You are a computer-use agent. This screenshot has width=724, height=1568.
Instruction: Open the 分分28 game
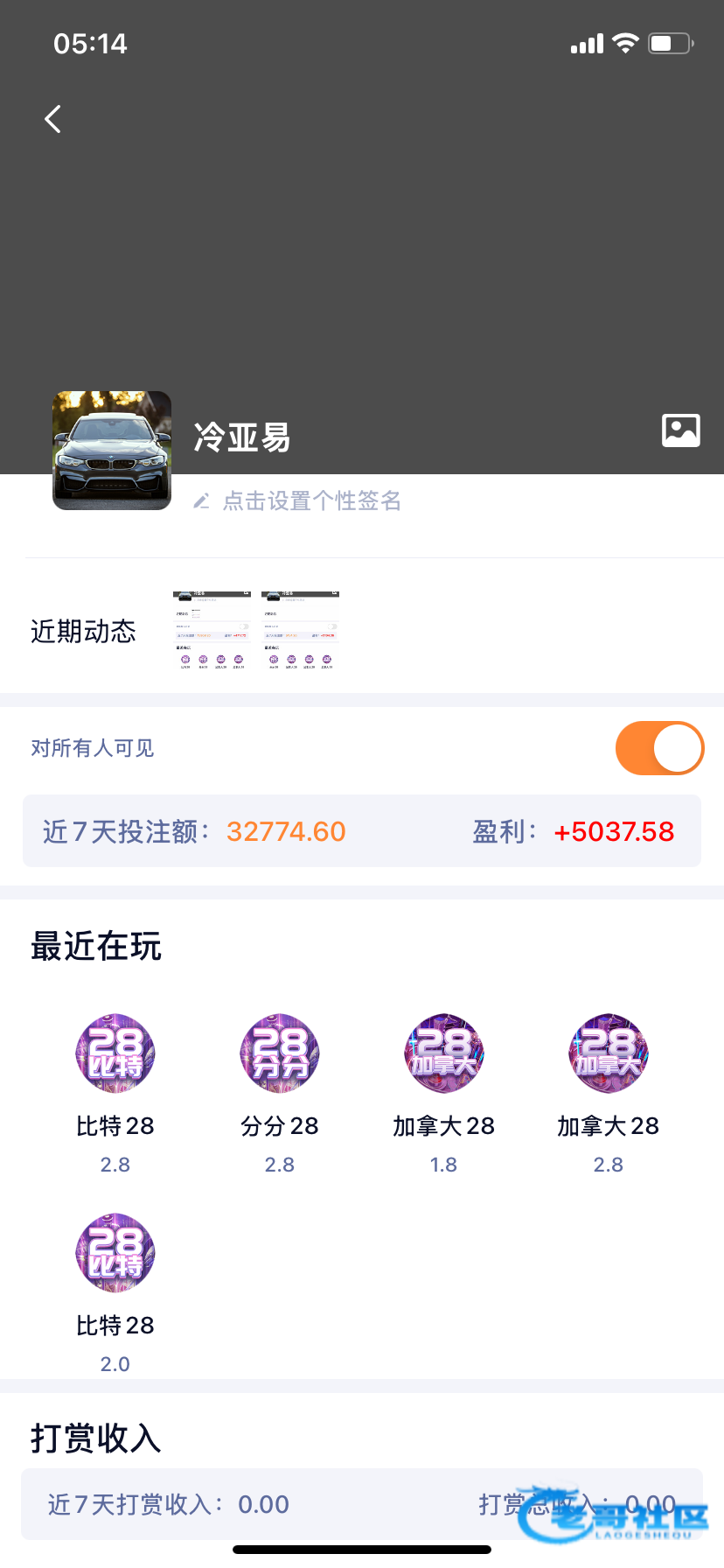tap(280, 1053)
